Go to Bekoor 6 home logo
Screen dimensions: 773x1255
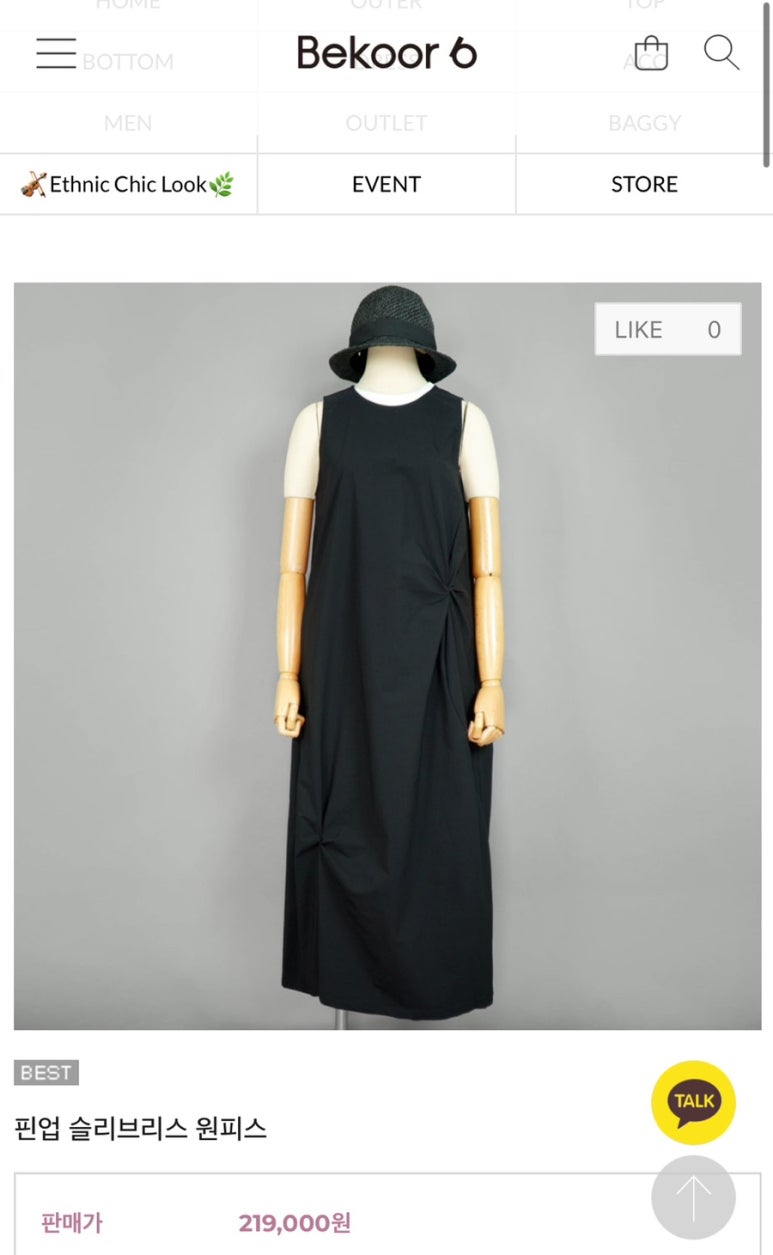click(x=386, y=52)
